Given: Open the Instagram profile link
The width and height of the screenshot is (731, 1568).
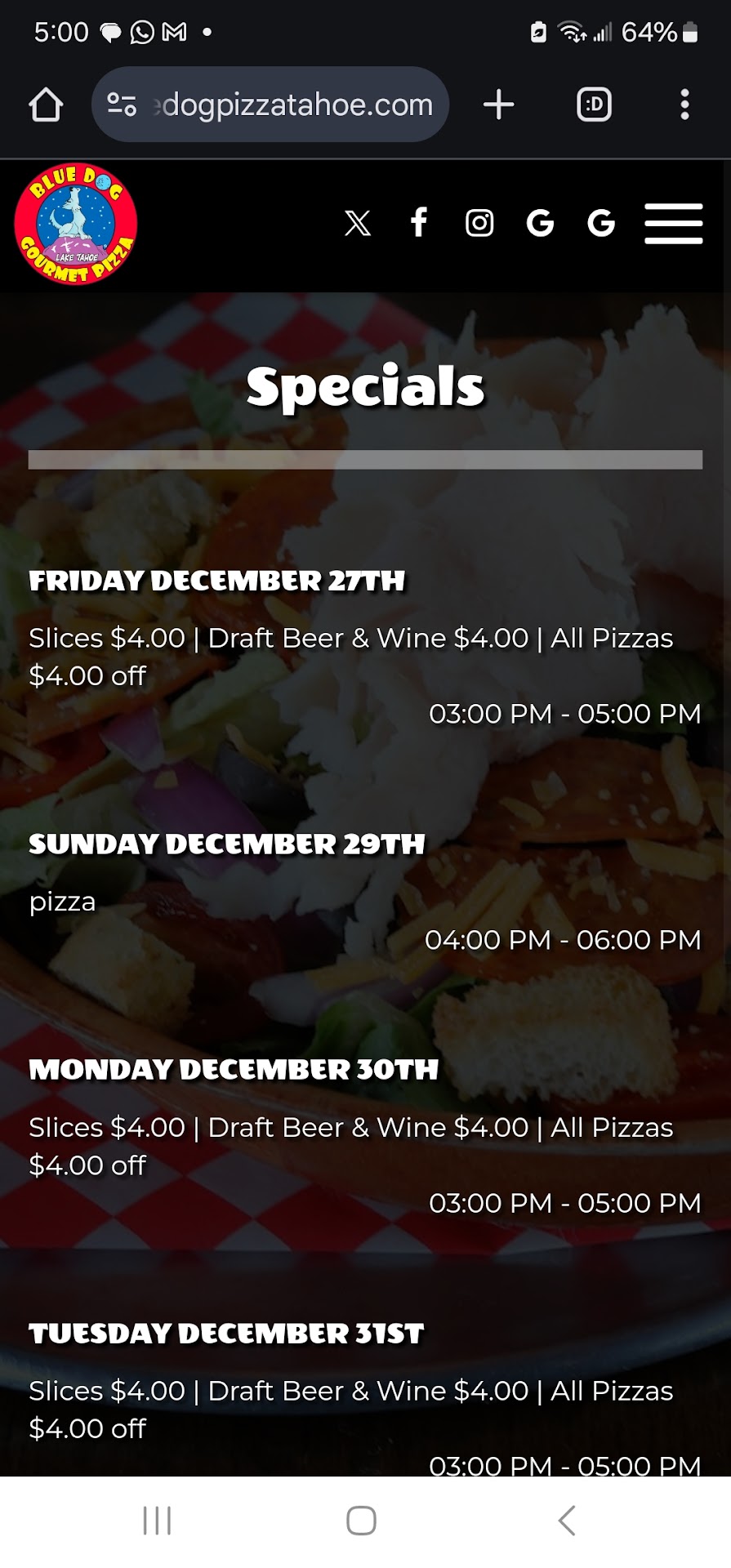Looking at the screenshot, I should pos(479,223).
